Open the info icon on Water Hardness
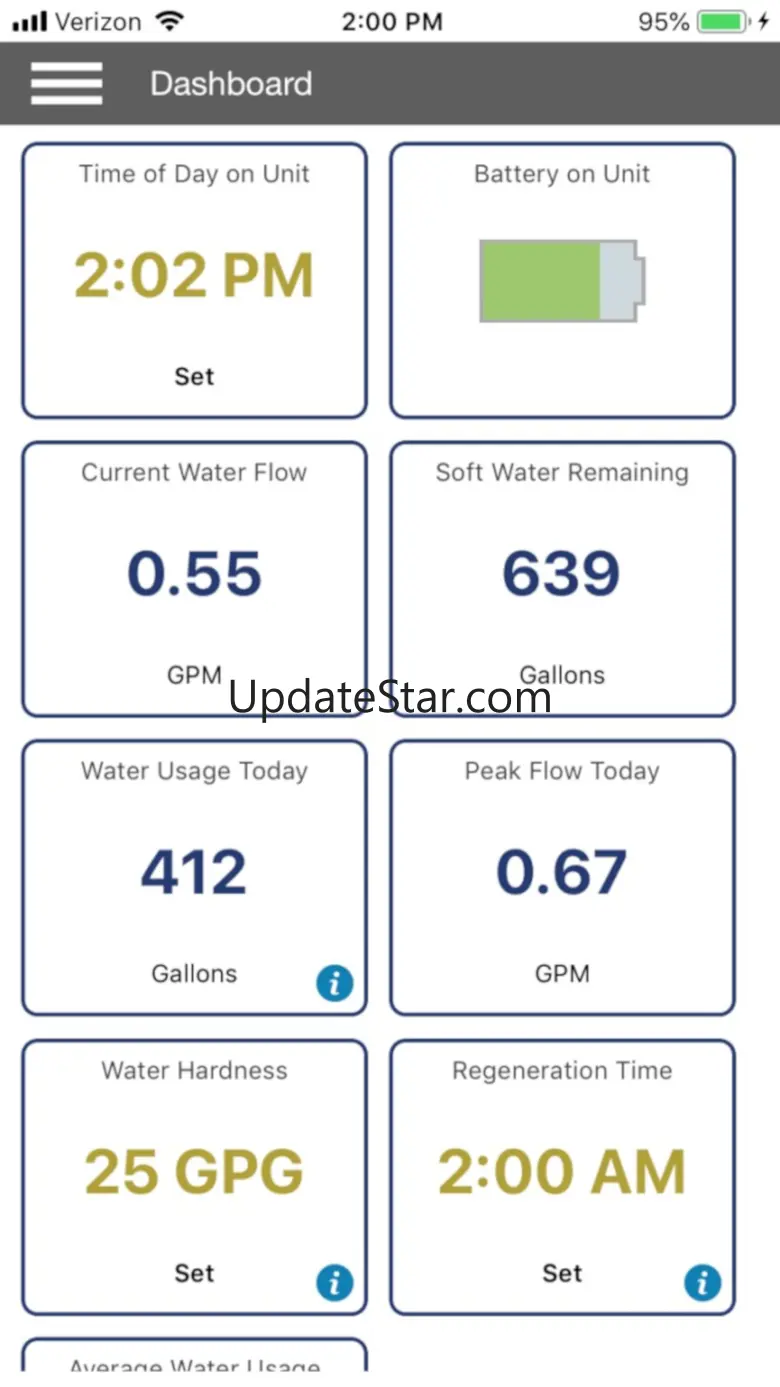This screenshot has height=1387, width=780. point(334,1283)
